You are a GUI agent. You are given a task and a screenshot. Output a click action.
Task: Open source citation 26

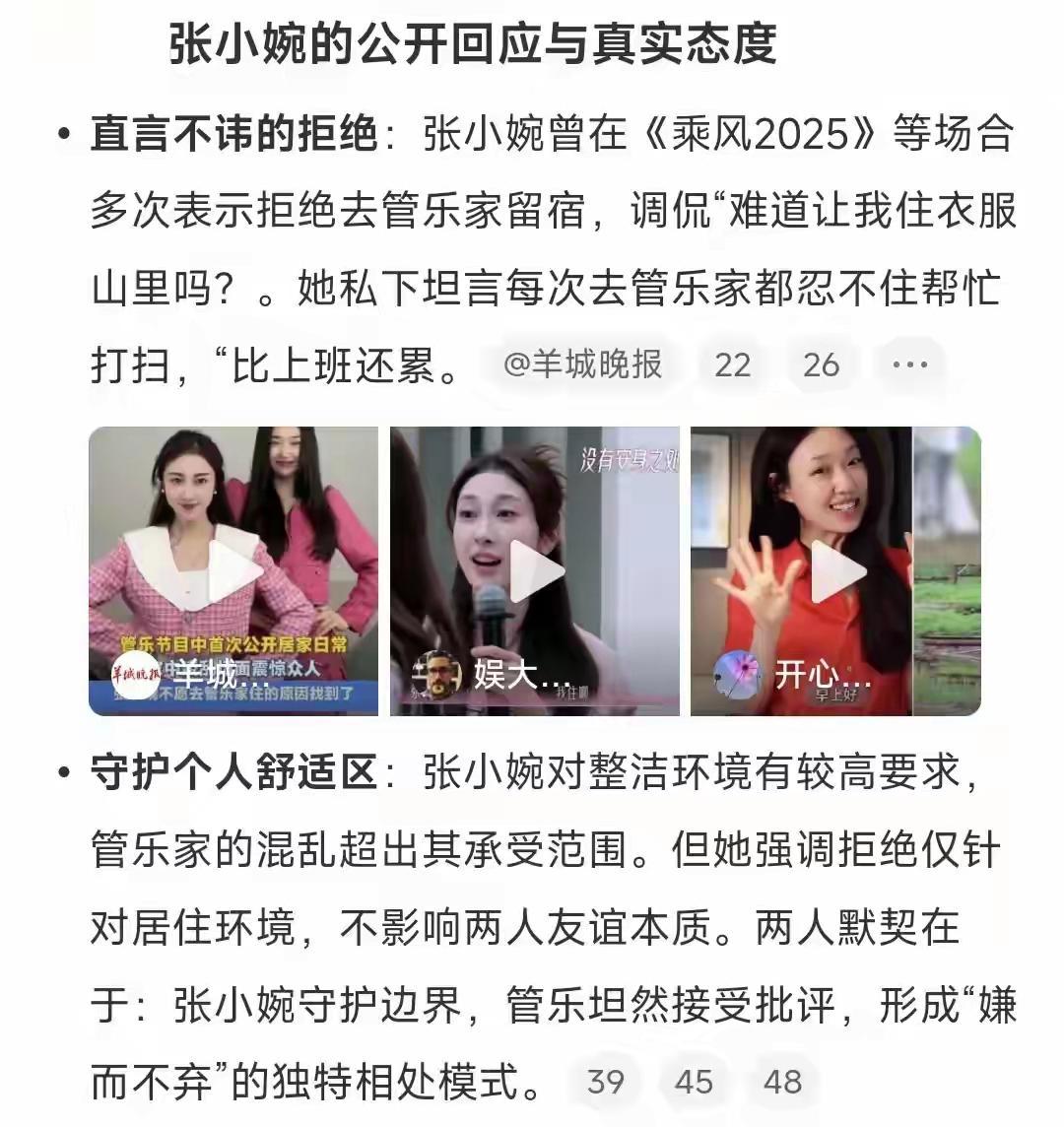click(x=821, y=365)
